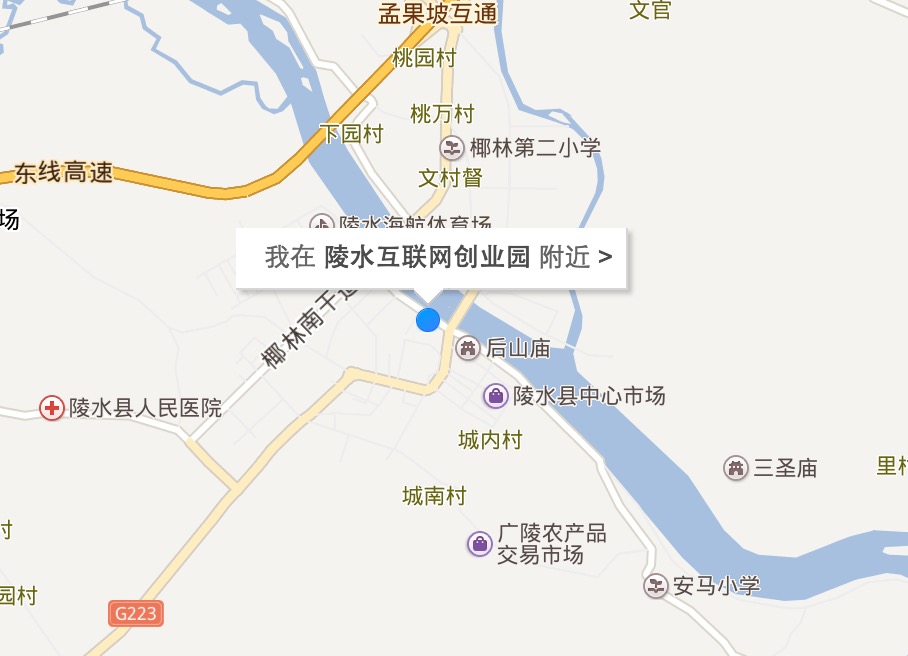
Task: Select 安马小学 school marker
Action: [656, 586]
